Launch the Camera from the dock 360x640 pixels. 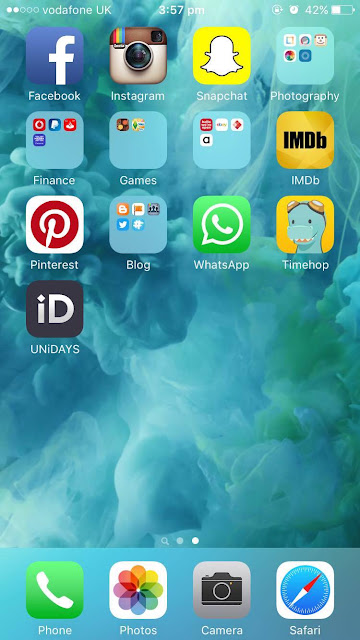(x=222, y=590)
